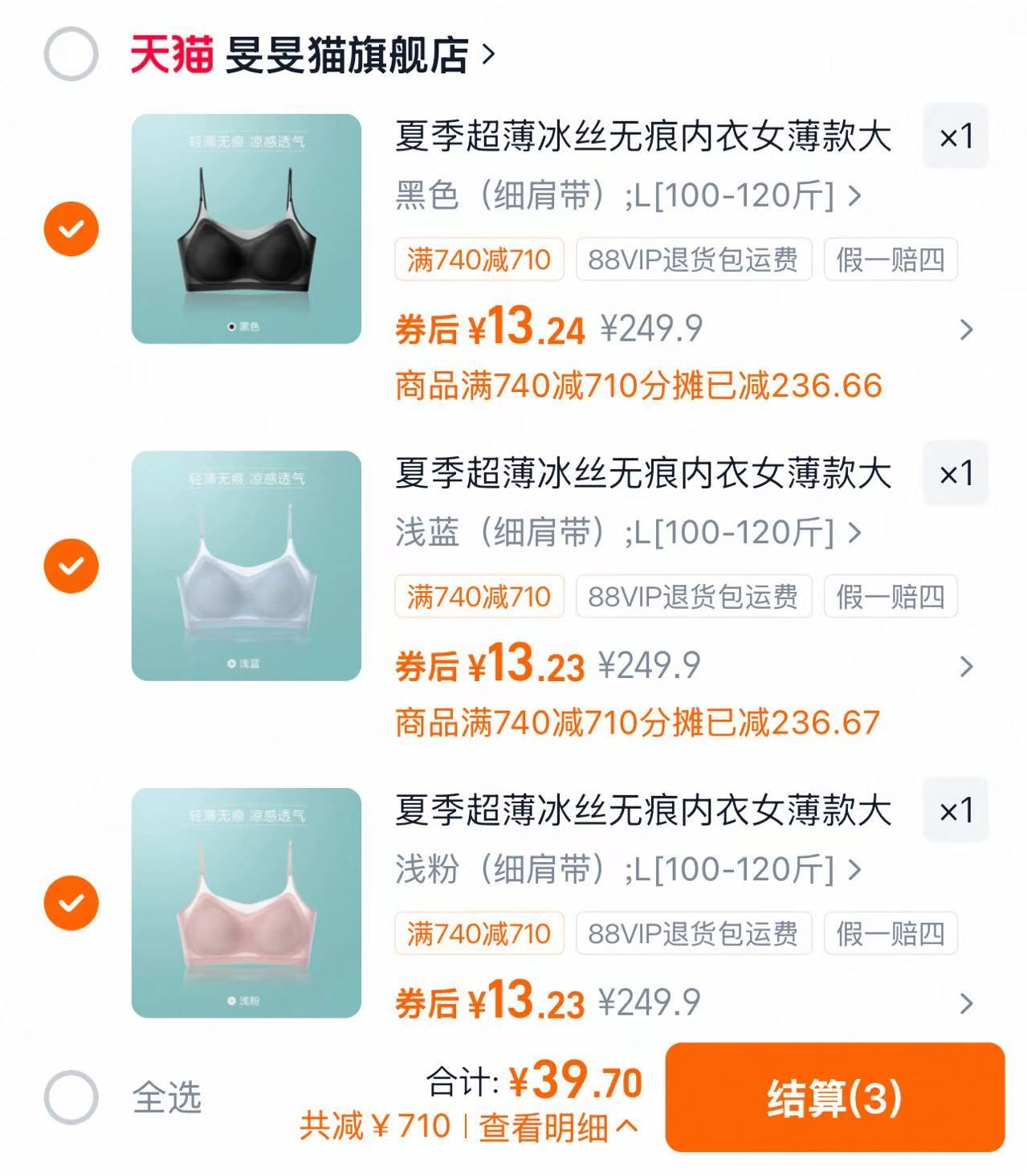Image resolution: width=1027 pixels, height=1176 pixels.
Task: Tap 满740减710 tag on 浅蓝 item
Action: (479, 597)
